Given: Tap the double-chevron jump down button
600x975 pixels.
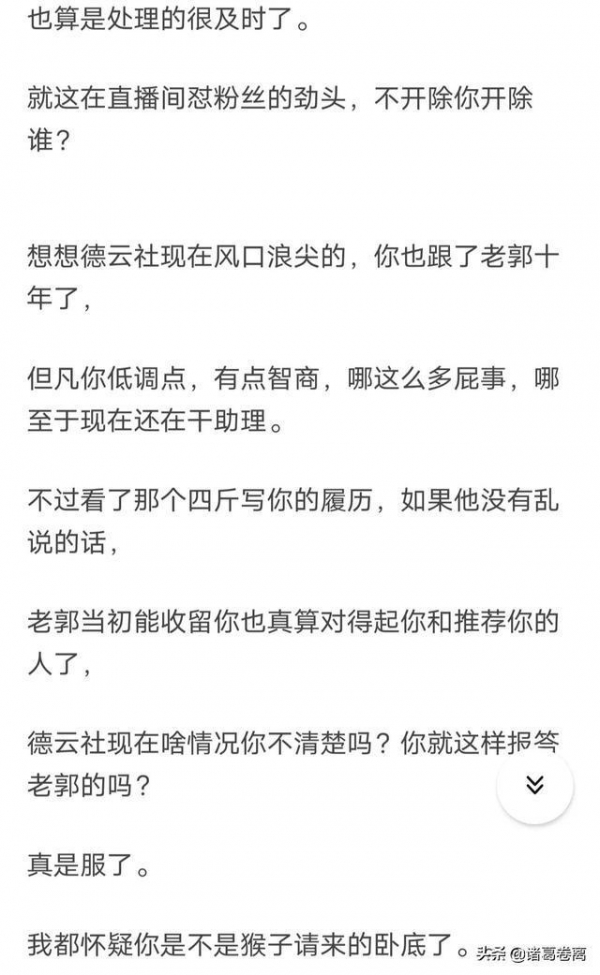Looking at the screenshot, I should (535, 785).
